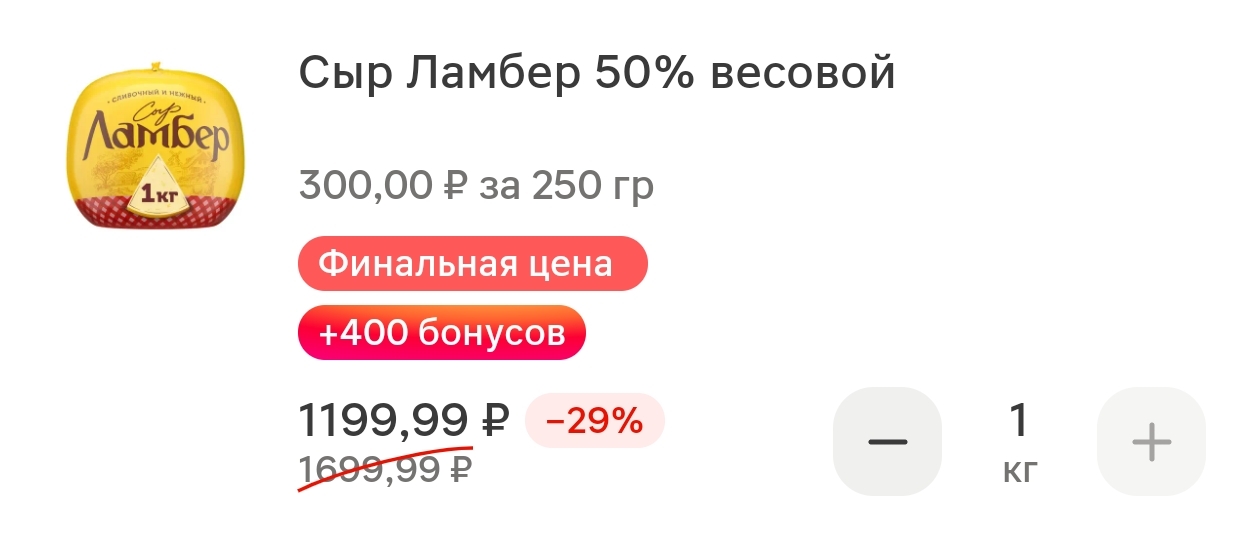Decrease the cheese quantity with the minus button

(x=887, y=441)
